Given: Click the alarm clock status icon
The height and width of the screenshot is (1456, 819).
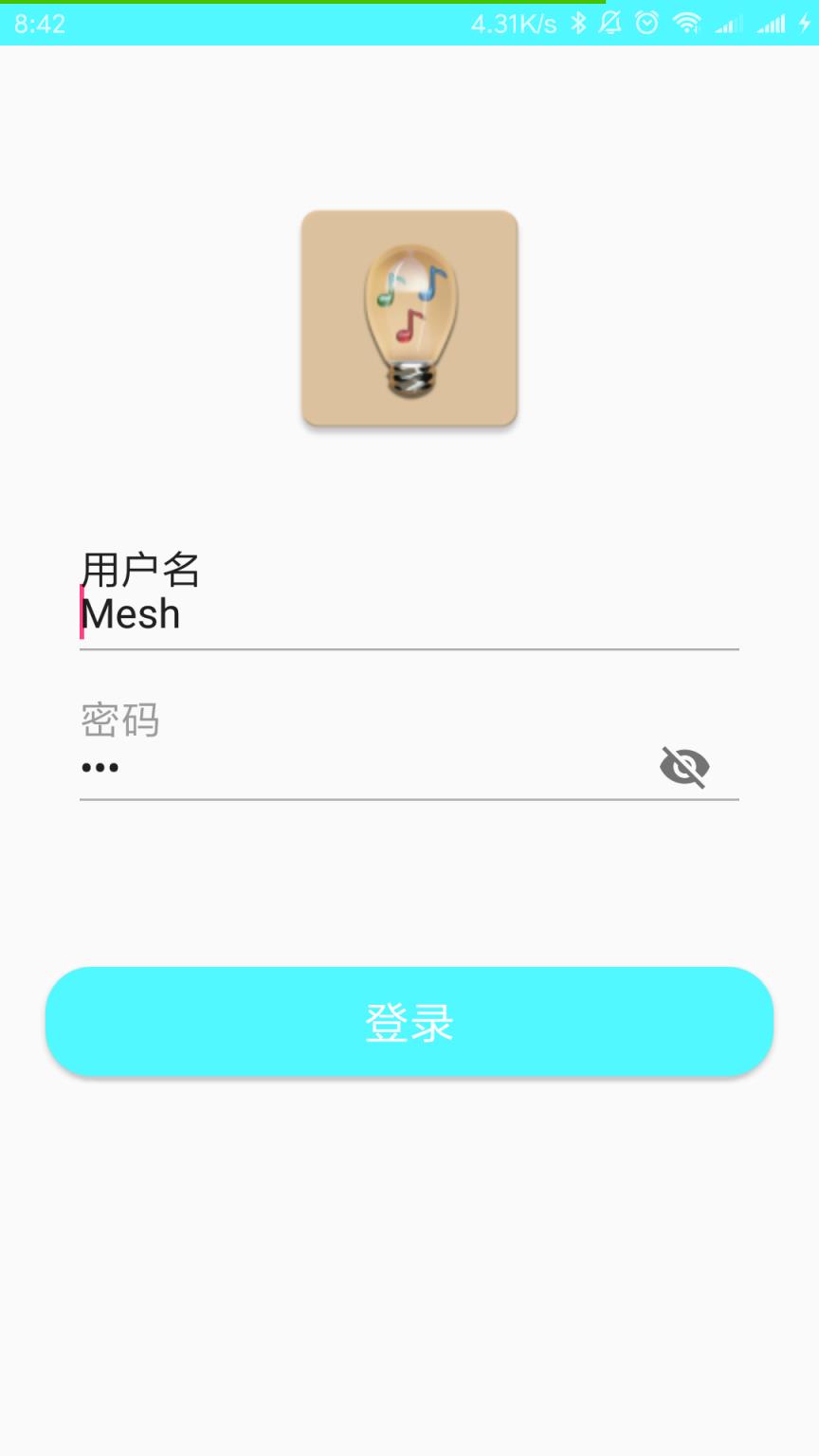Looking at the screenshot, I should pyautogui.click(x=645, y=24).
